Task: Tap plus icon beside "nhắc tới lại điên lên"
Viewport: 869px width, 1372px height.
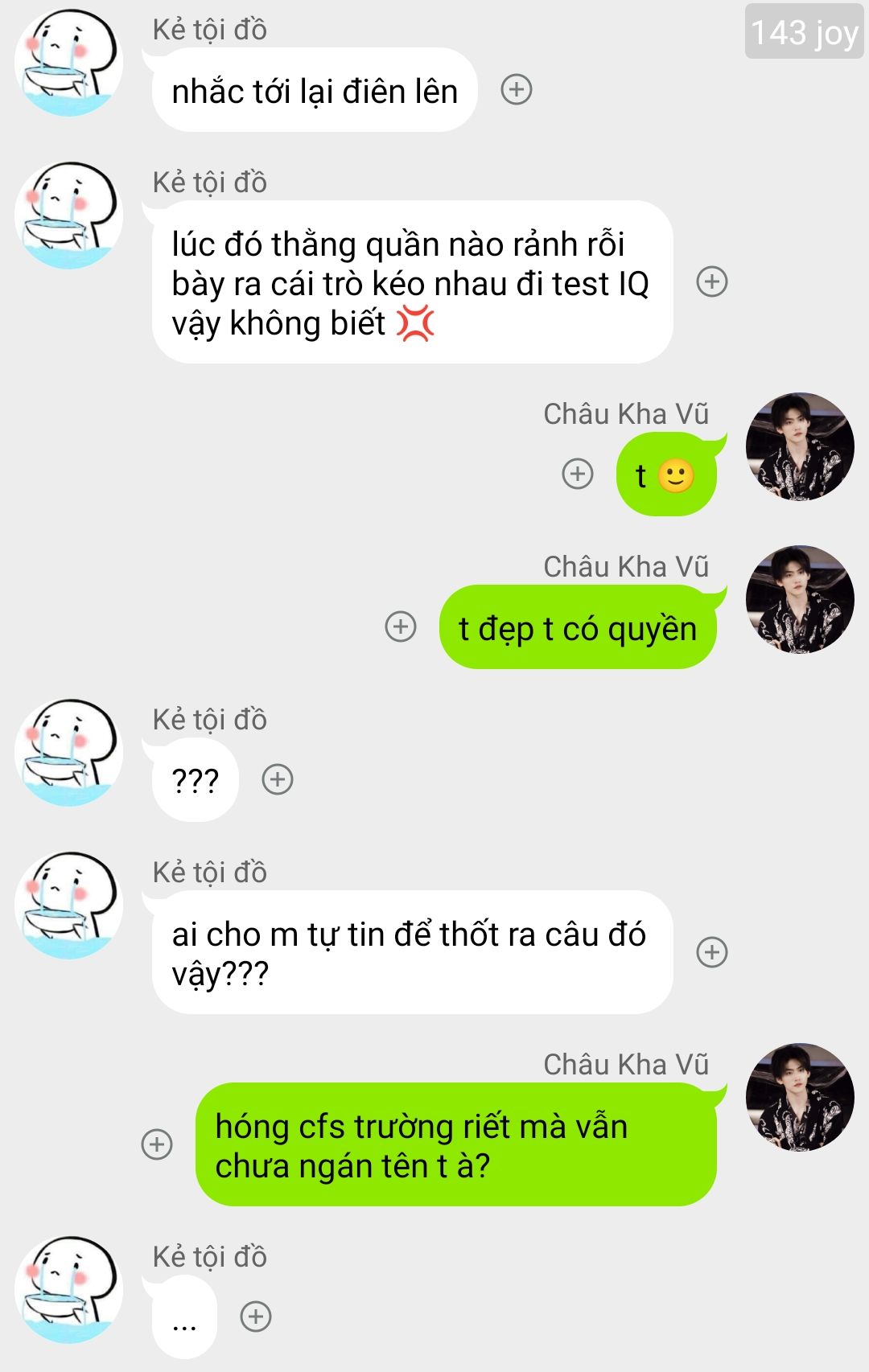Action: tap(517, 89)
